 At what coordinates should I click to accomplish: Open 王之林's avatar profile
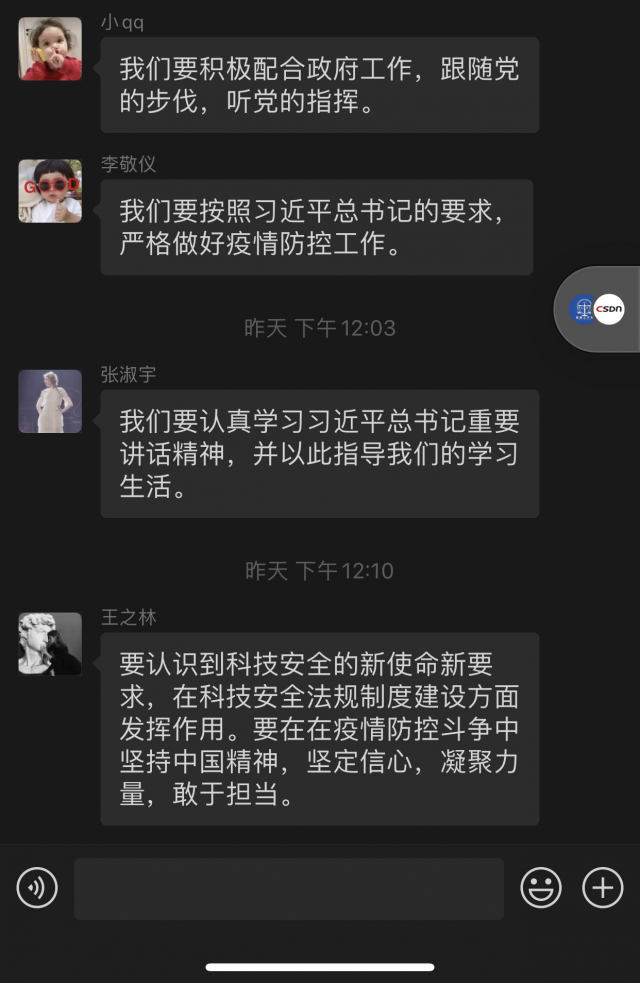(50, 643)
